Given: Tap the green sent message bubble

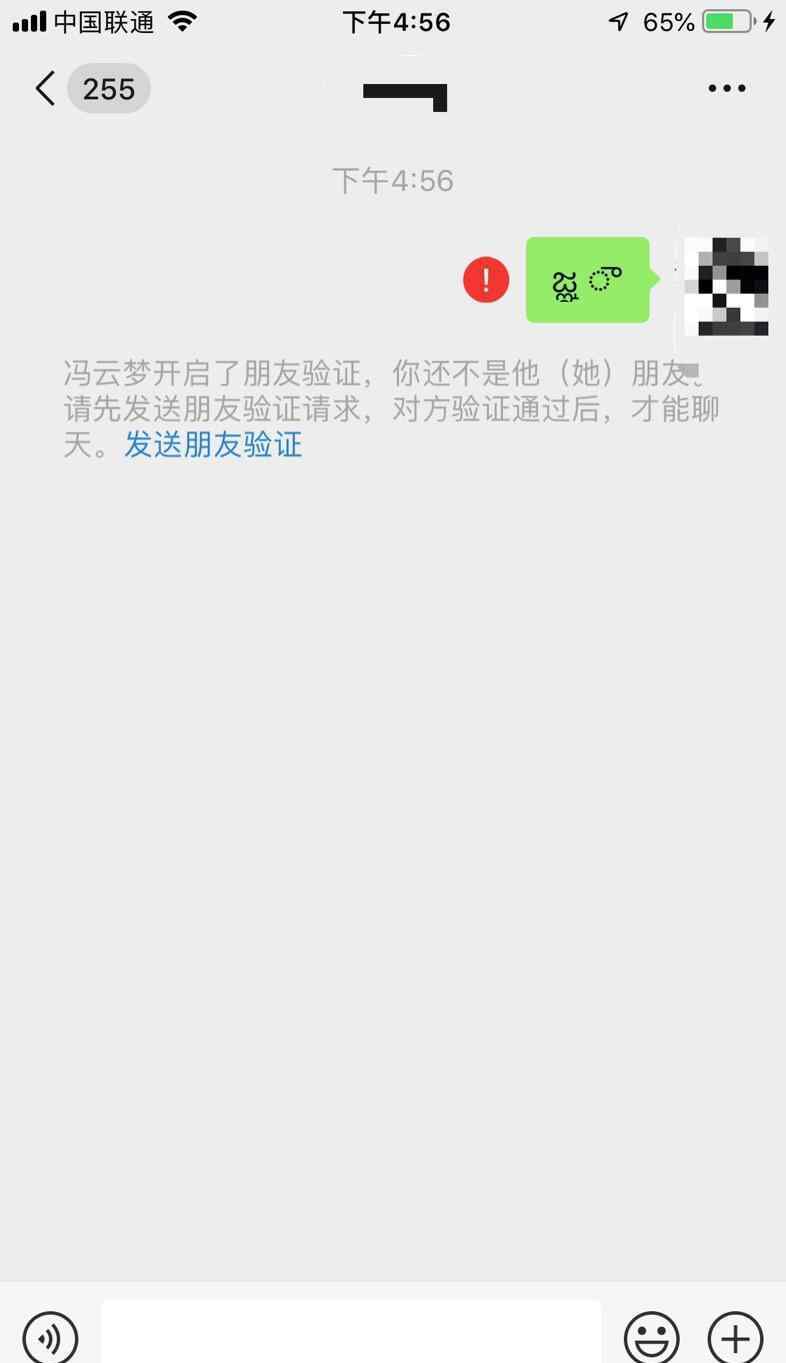Looking at the screenshot, I should click(x=590, y=280).
